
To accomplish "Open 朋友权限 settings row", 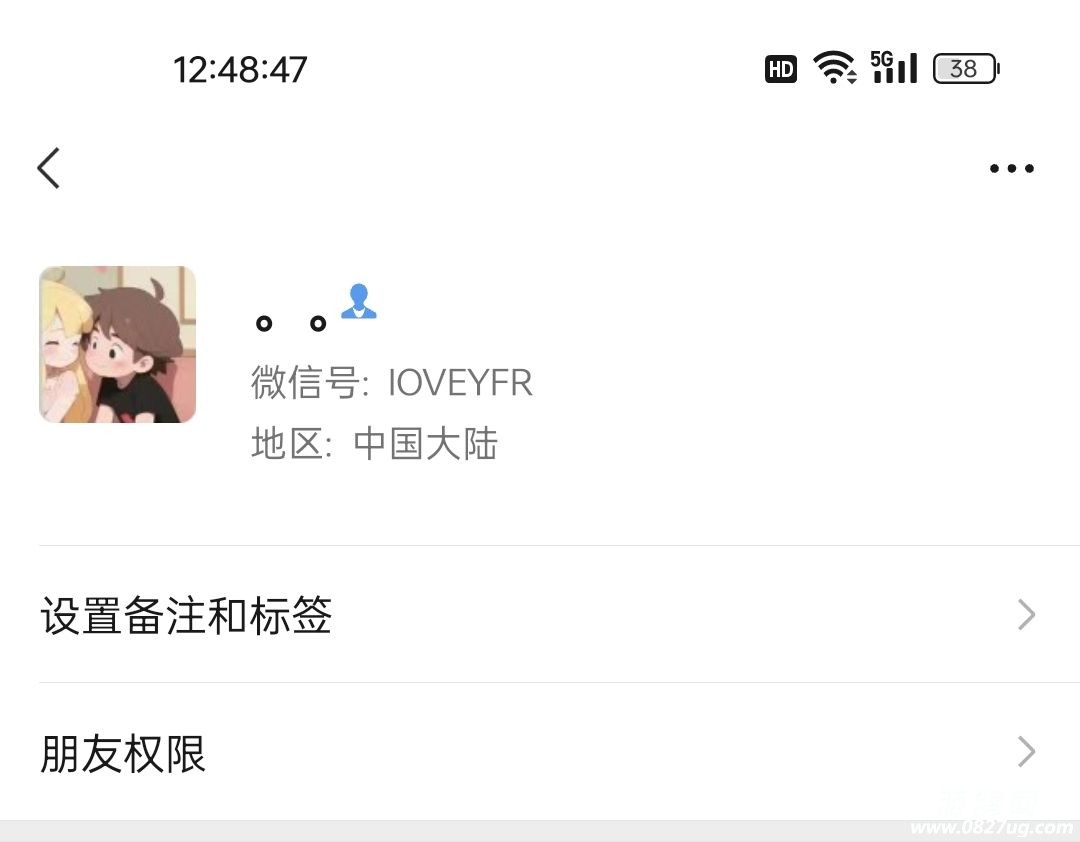I will 540,752.
